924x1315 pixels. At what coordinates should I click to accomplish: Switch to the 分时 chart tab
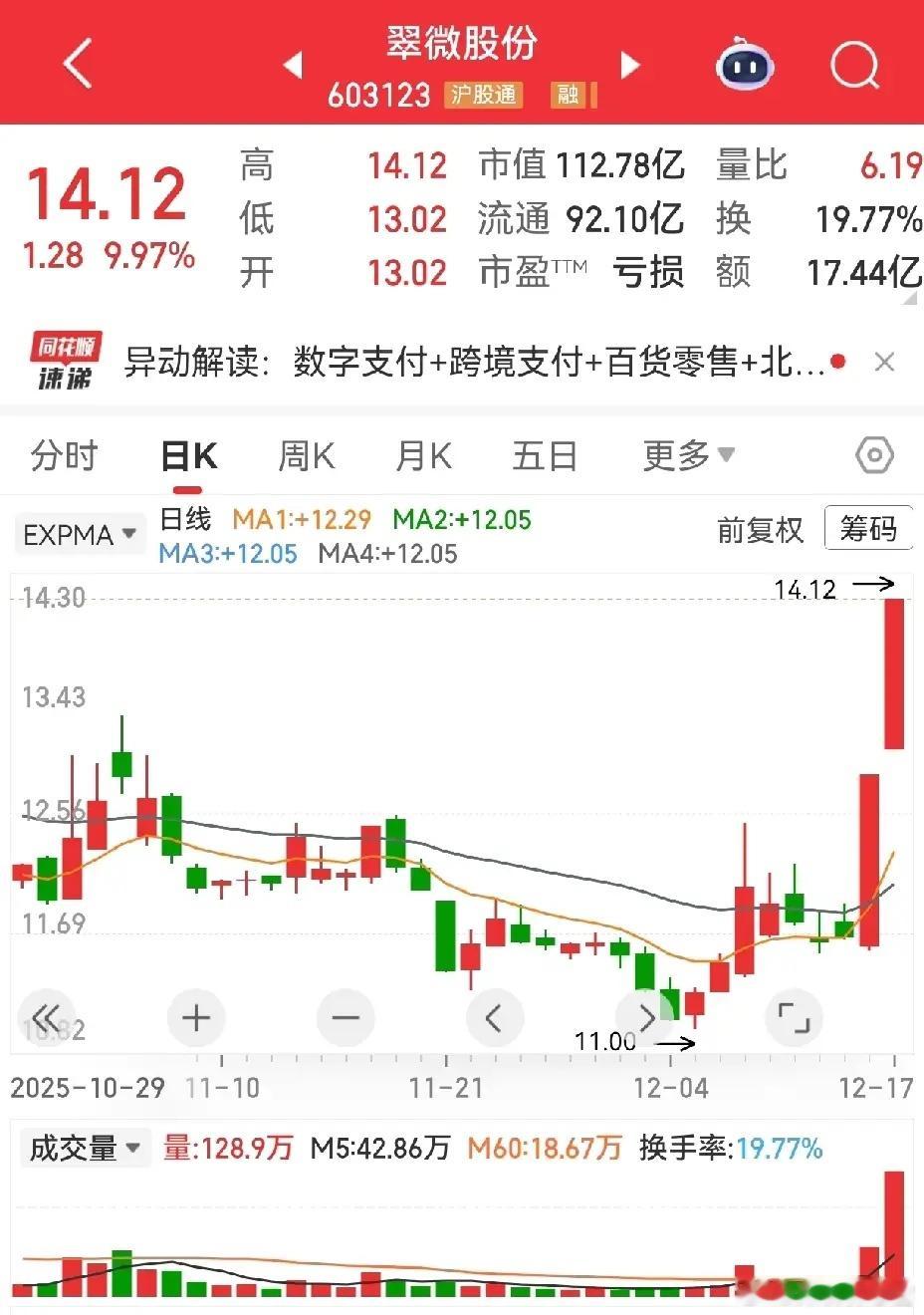tap(64, 455)
